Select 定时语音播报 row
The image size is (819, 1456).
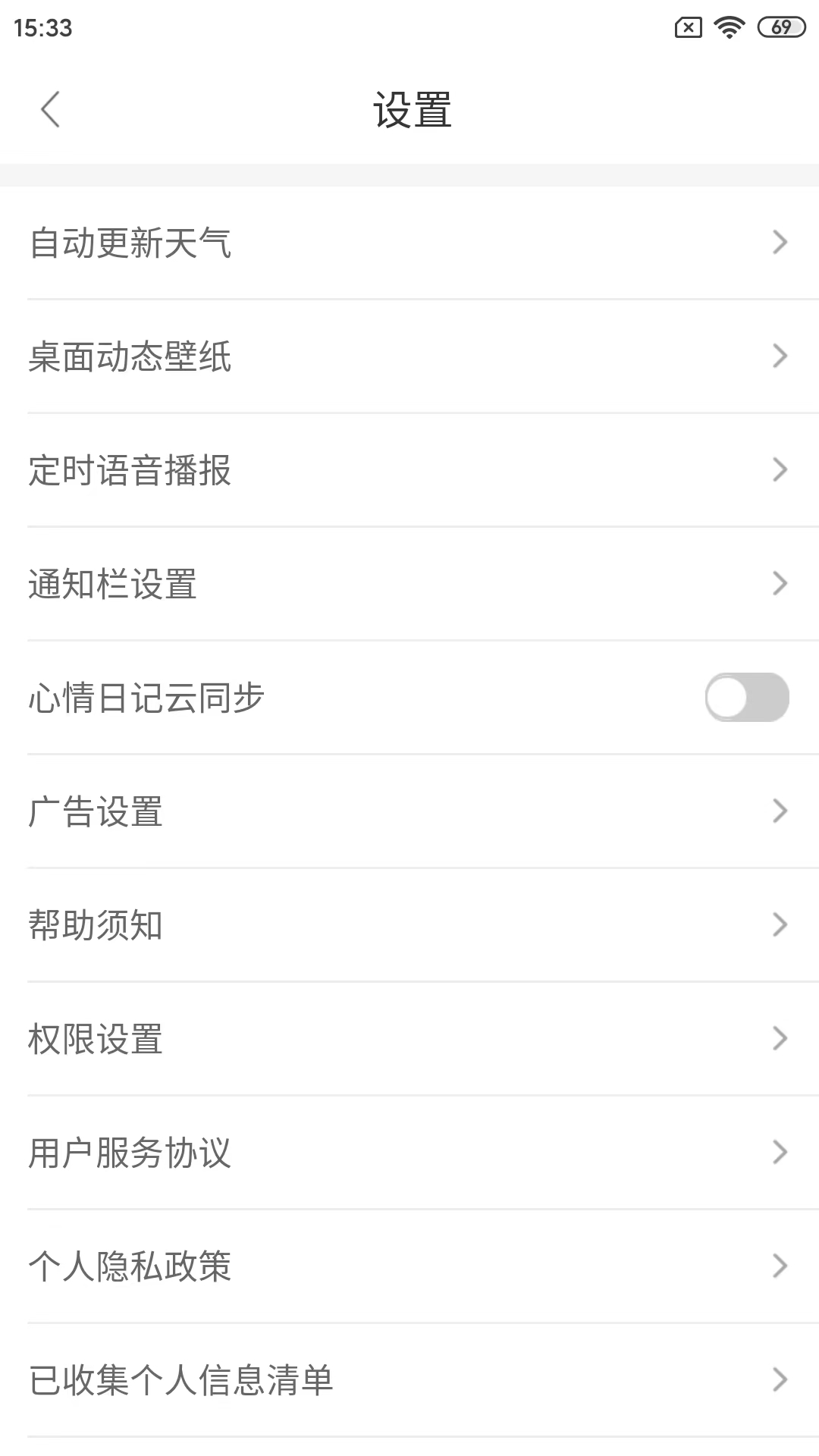[x=409, y=470]
